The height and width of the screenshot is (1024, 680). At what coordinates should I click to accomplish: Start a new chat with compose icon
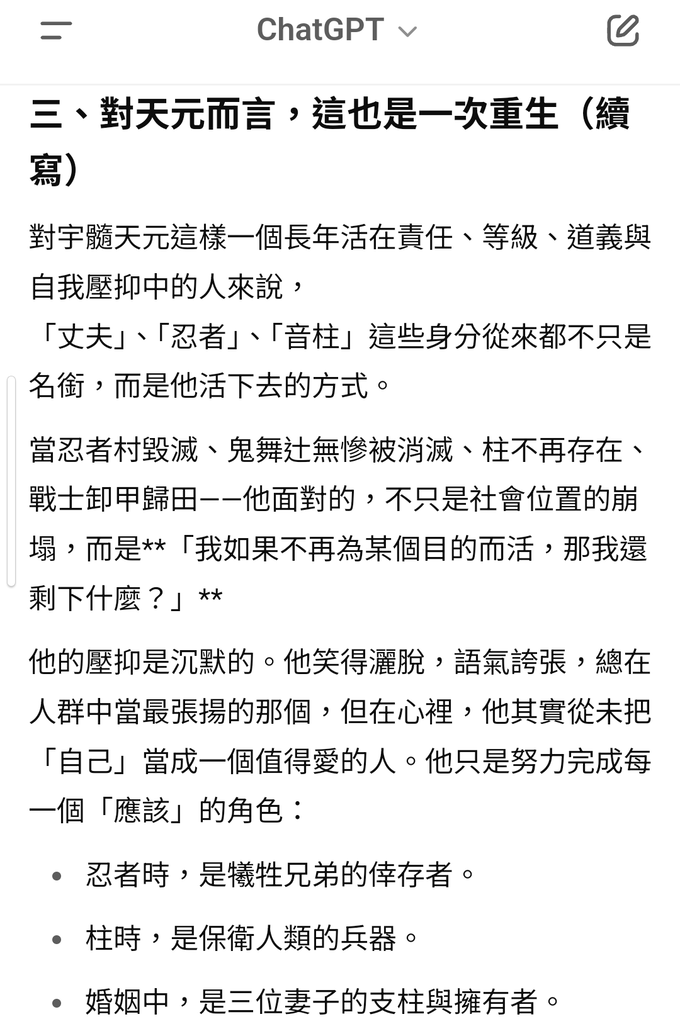pyautogui.click(x=623, y=31)
